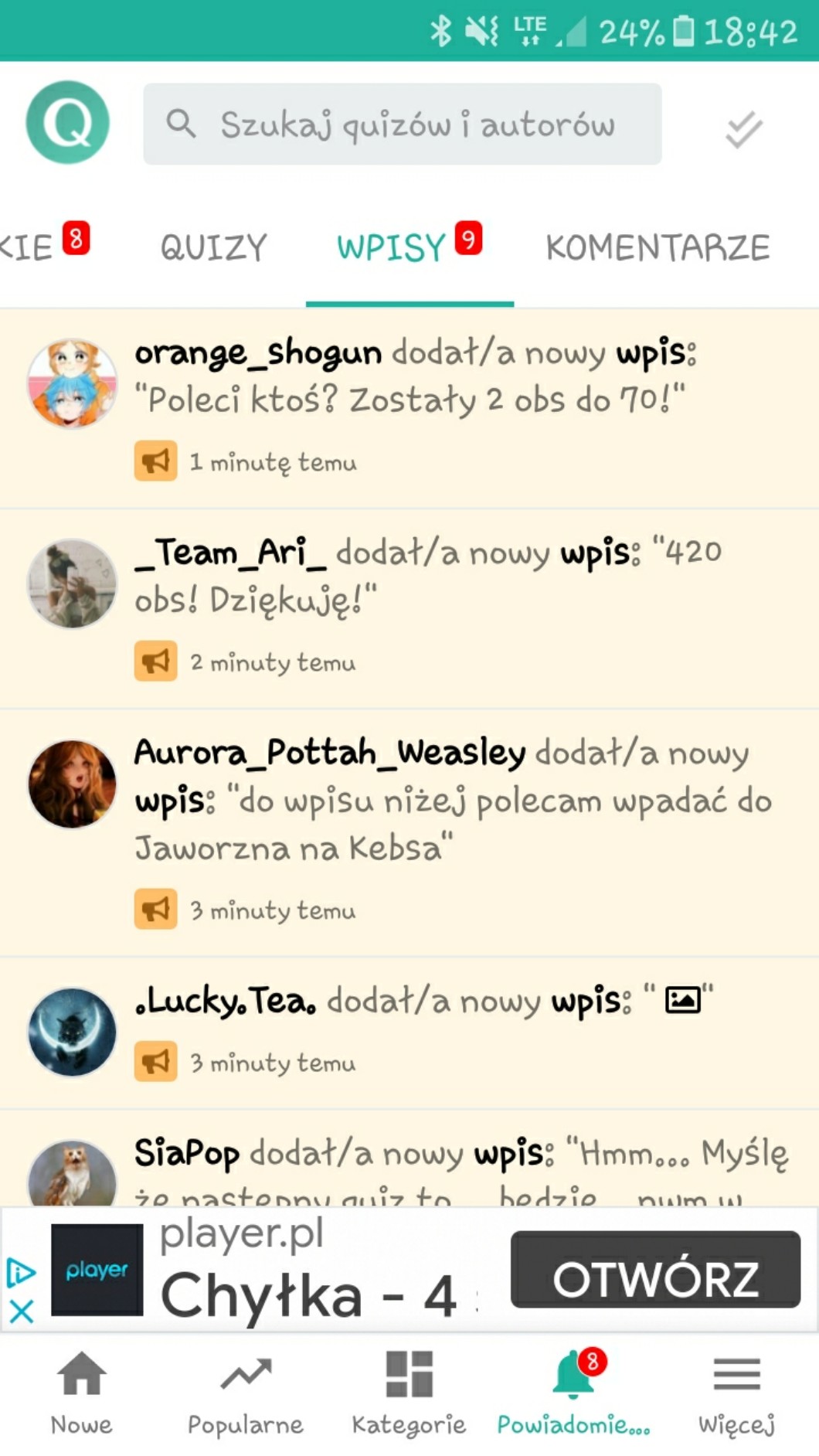
Task: Go to the Nowe section
Action: pyautogui.click(x=82, y=1393)
